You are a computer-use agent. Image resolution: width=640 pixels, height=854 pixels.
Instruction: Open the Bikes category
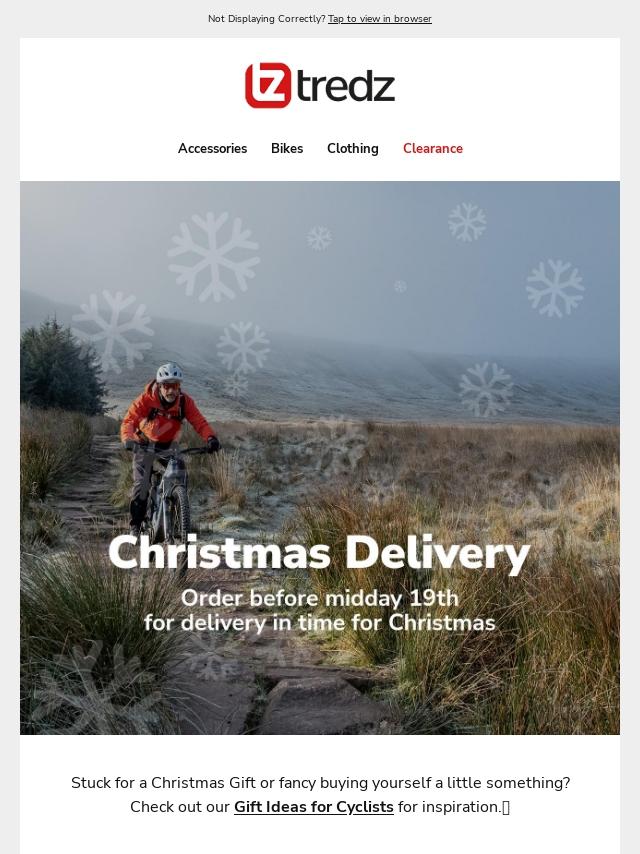click(287, 148)
